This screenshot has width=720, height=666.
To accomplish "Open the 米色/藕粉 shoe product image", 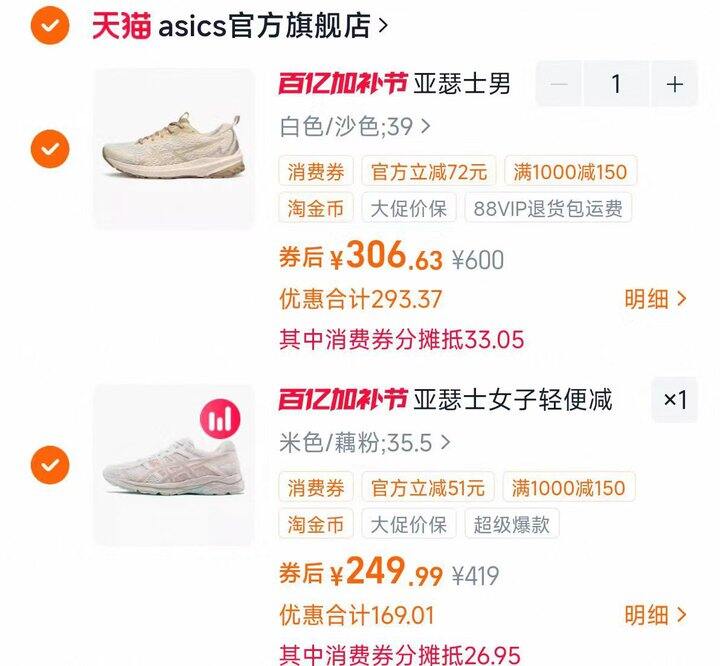I will (174, 465).
